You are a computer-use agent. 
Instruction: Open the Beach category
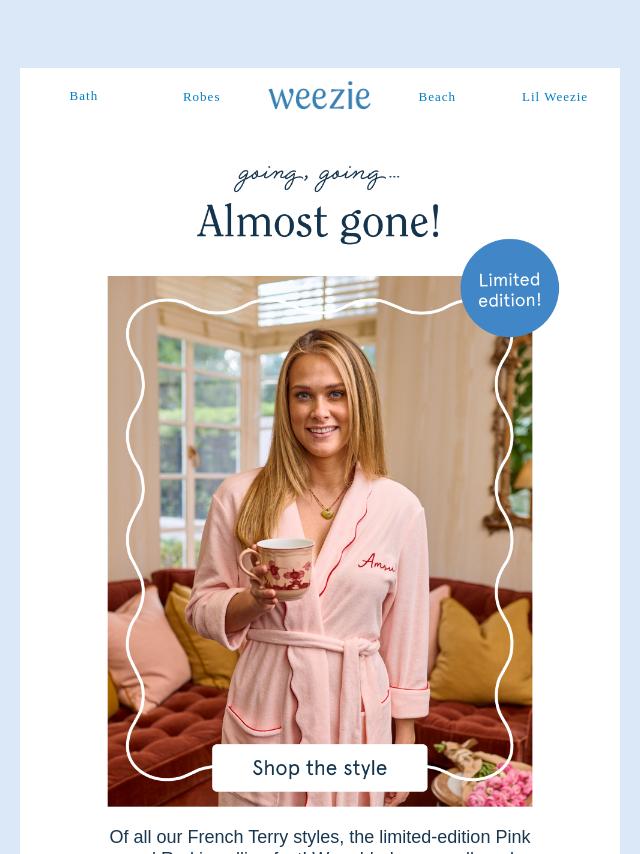(x=436, y=97)
